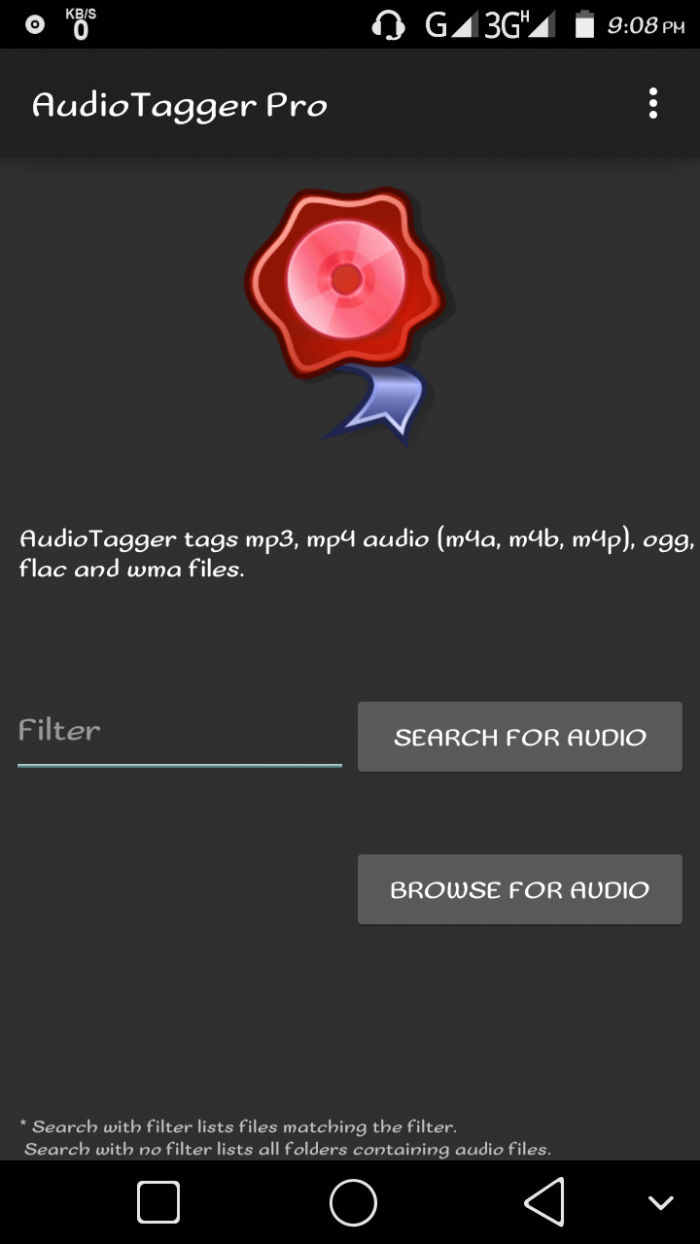Tap Browse for Audio button

point(520,889)
